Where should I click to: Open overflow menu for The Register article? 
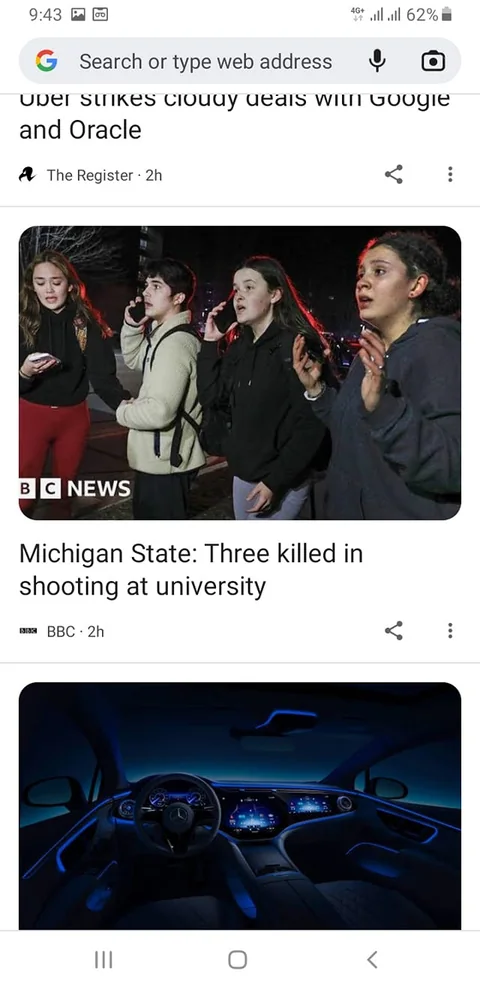pyautogui.click(x=450, y=175)
